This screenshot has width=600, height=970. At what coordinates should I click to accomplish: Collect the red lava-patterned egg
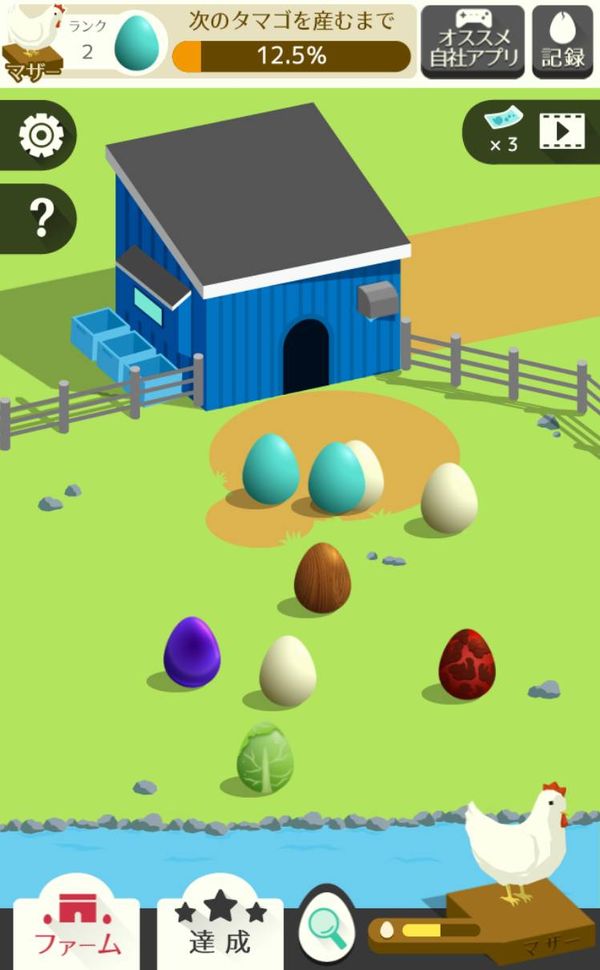[467, 664]
